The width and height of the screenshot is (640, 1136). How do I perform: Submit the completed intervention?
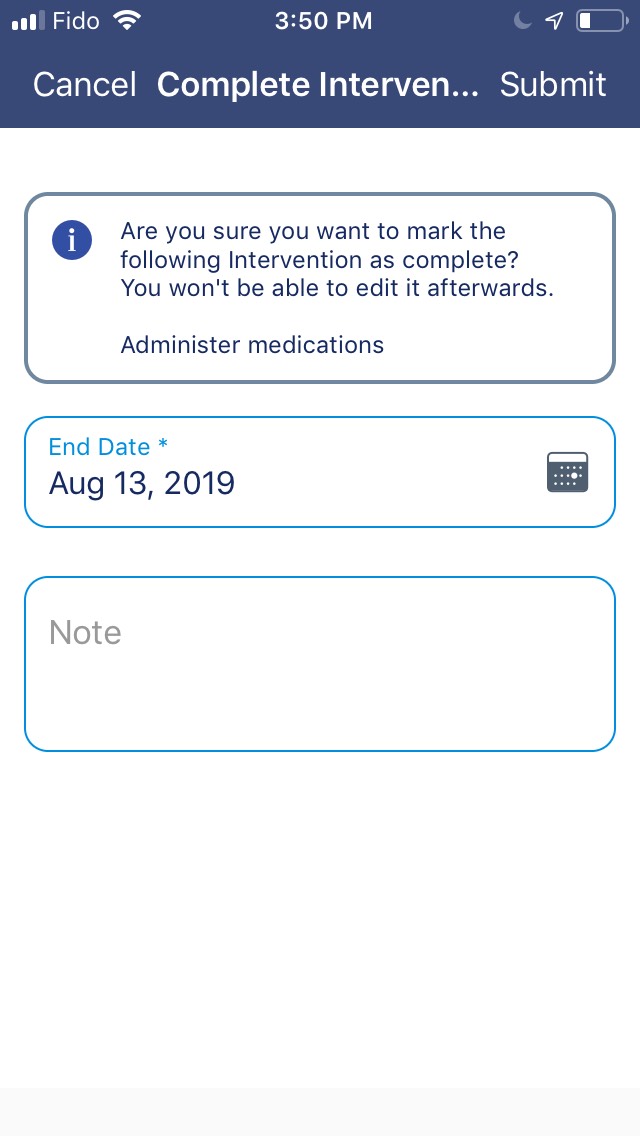553,85
